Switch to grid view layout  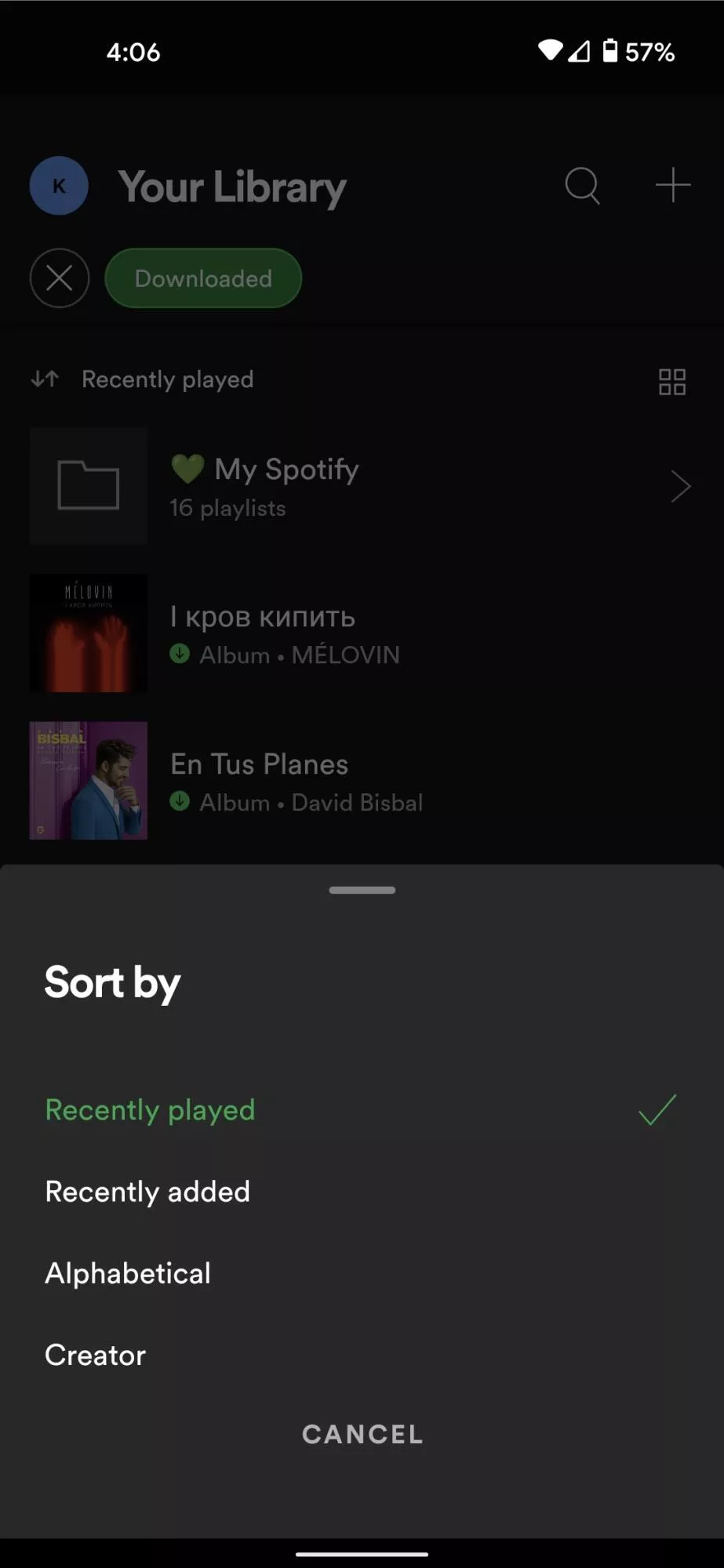672,382
